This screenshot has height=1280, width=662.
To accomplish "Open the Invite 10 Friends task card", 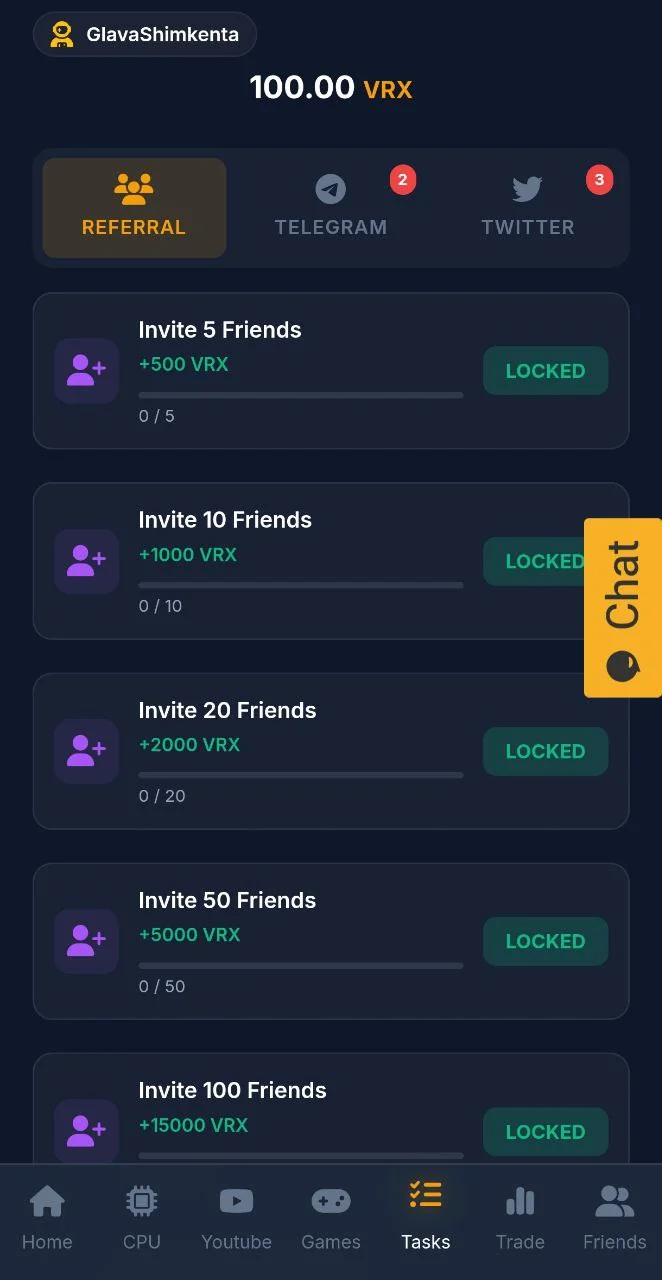I will pos(331,561).
